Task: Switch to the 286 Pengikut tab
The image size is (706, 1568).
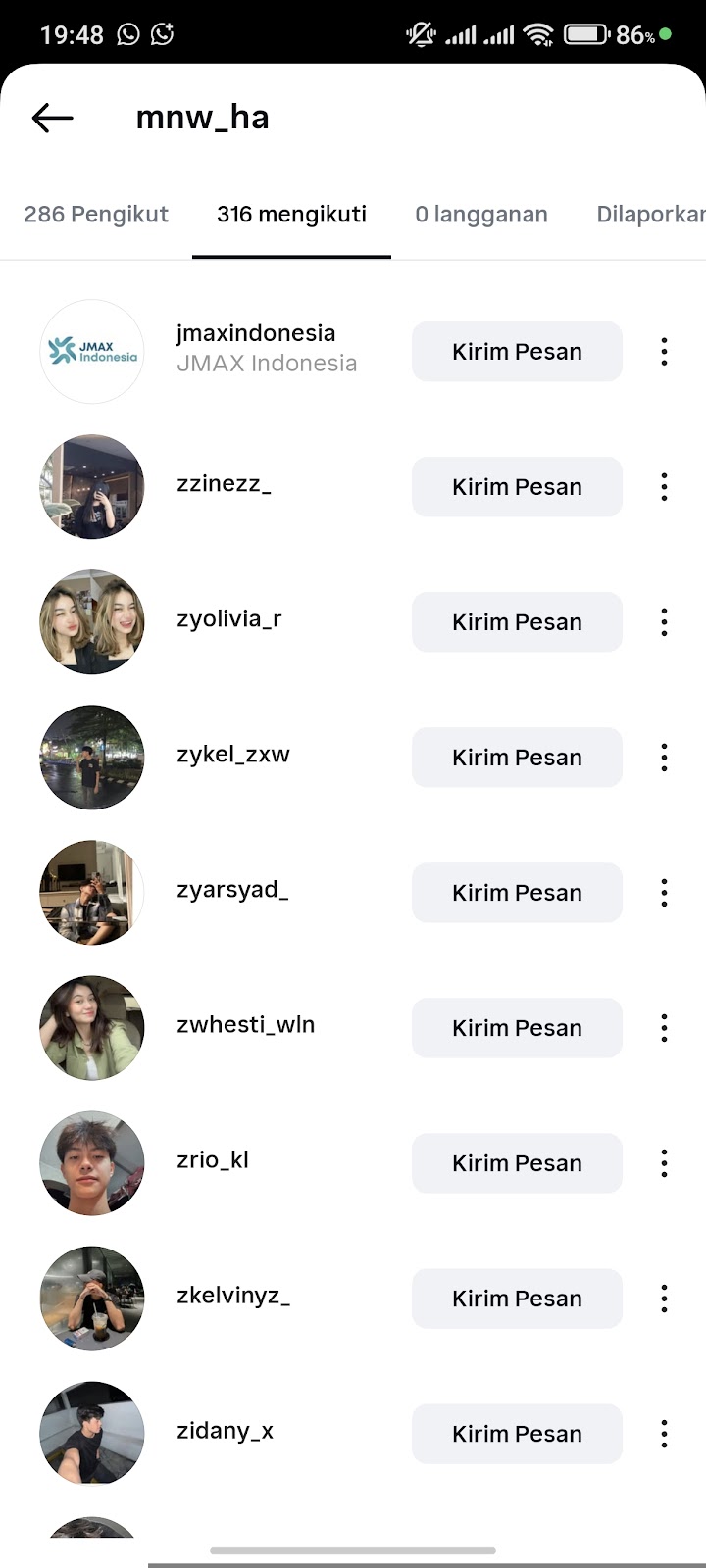Action: [x=96, y=215]
